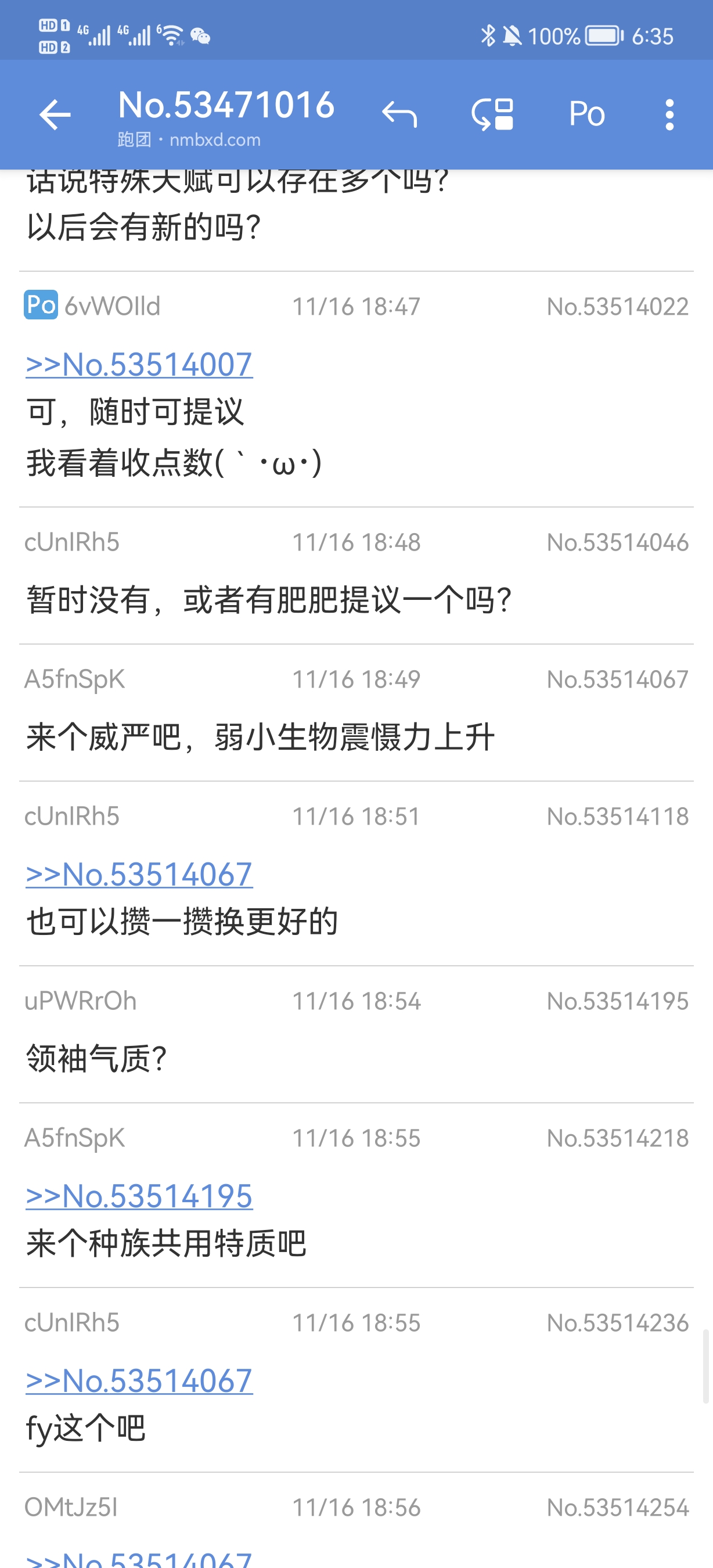Tap the reply arrow icon in the app bar
713x1568 pixels.
399,114
